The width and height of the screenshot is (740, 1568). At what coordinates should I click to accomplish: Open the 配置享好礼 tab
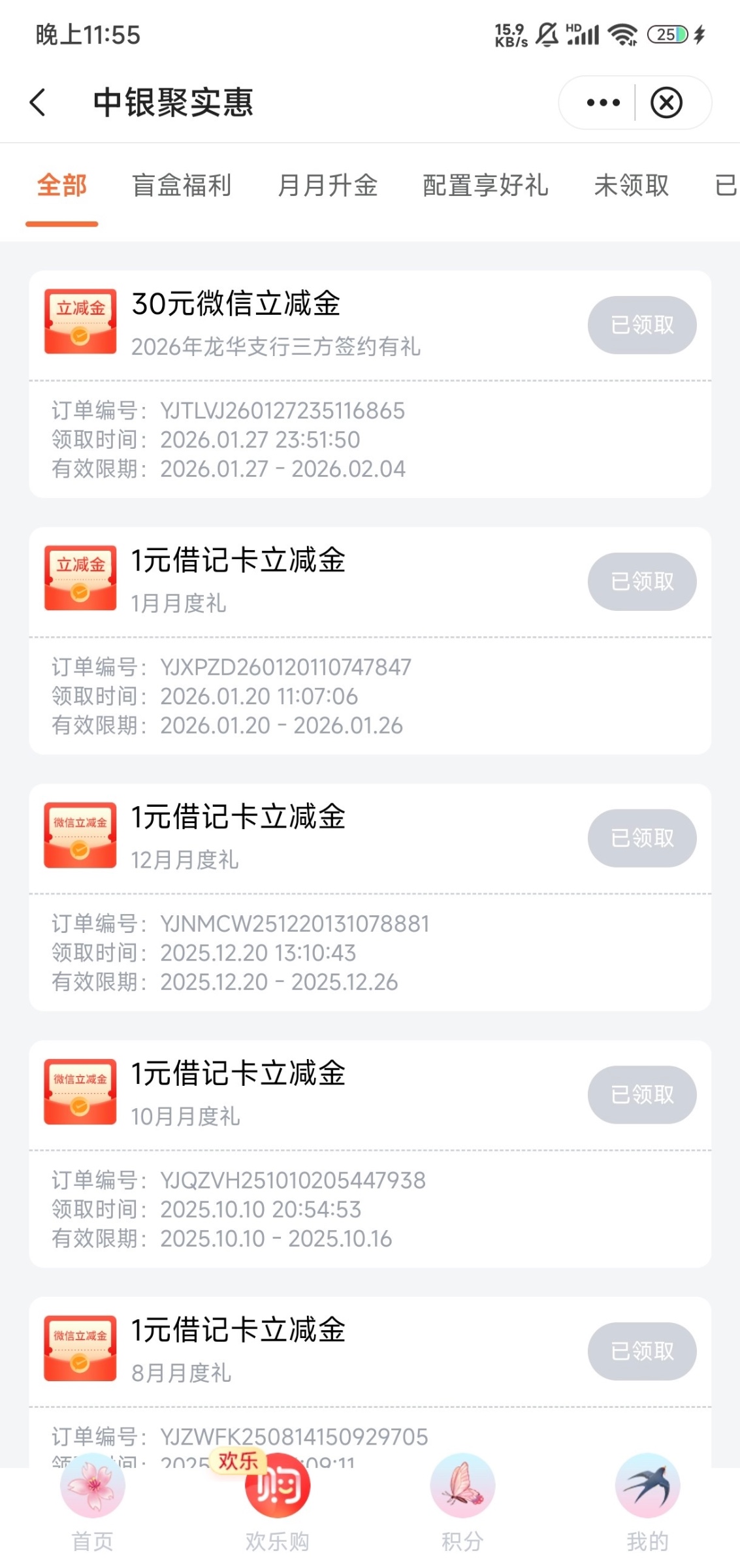pos(485,186)
